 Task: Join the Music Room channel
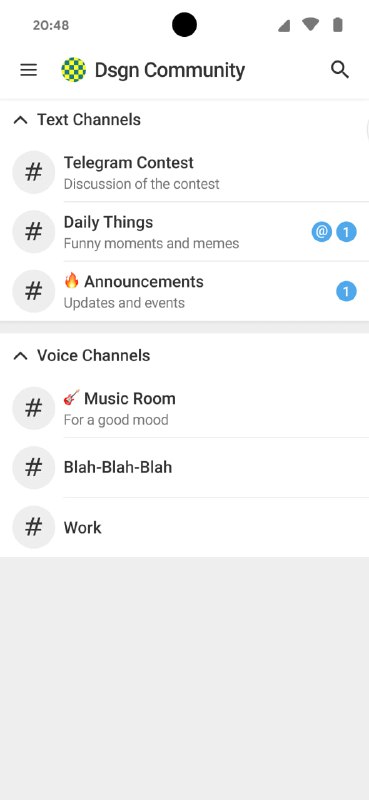(x=184, y=408)
